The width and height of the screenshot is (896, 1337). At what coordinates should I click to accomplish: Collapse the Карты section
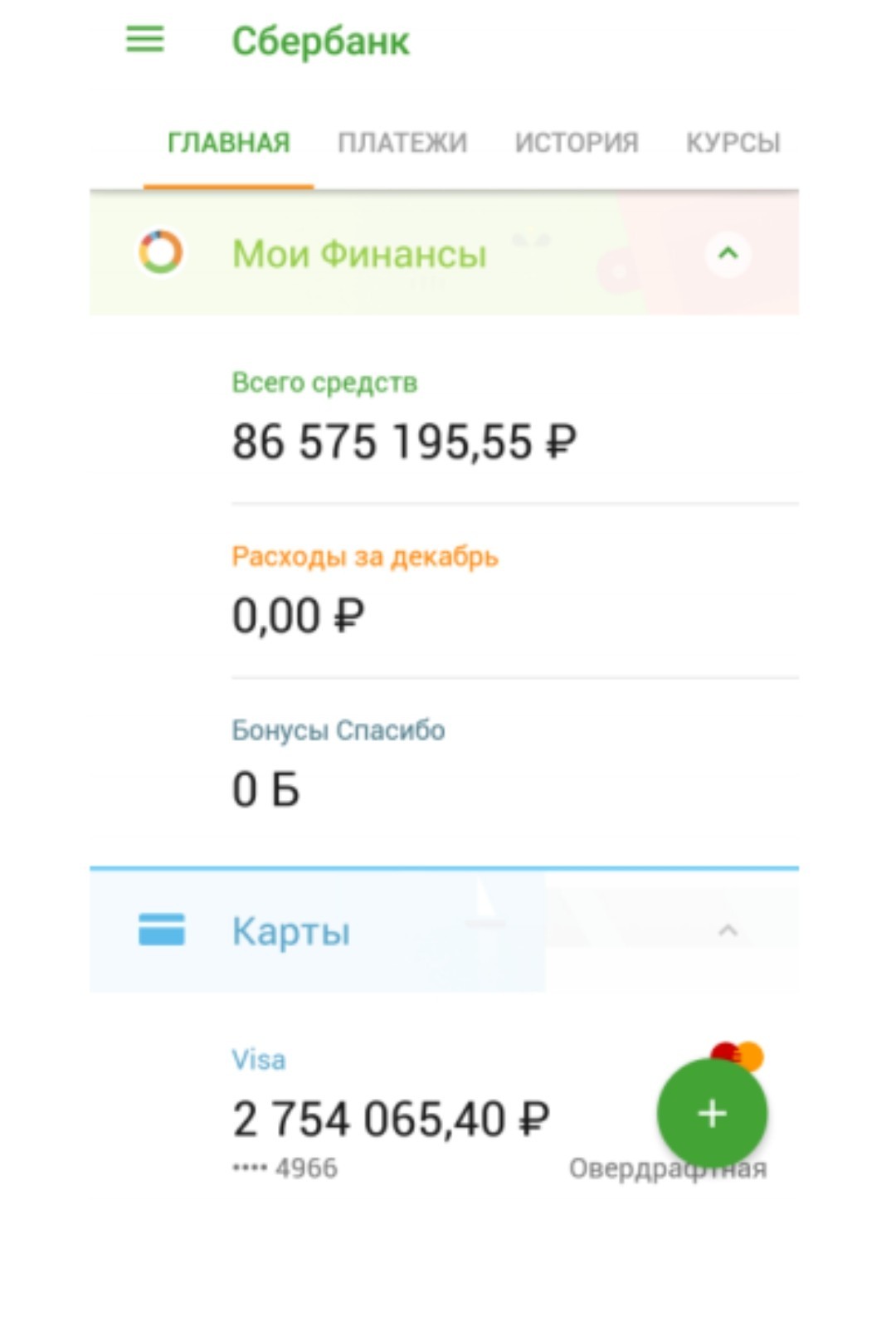tap(728, 930)
